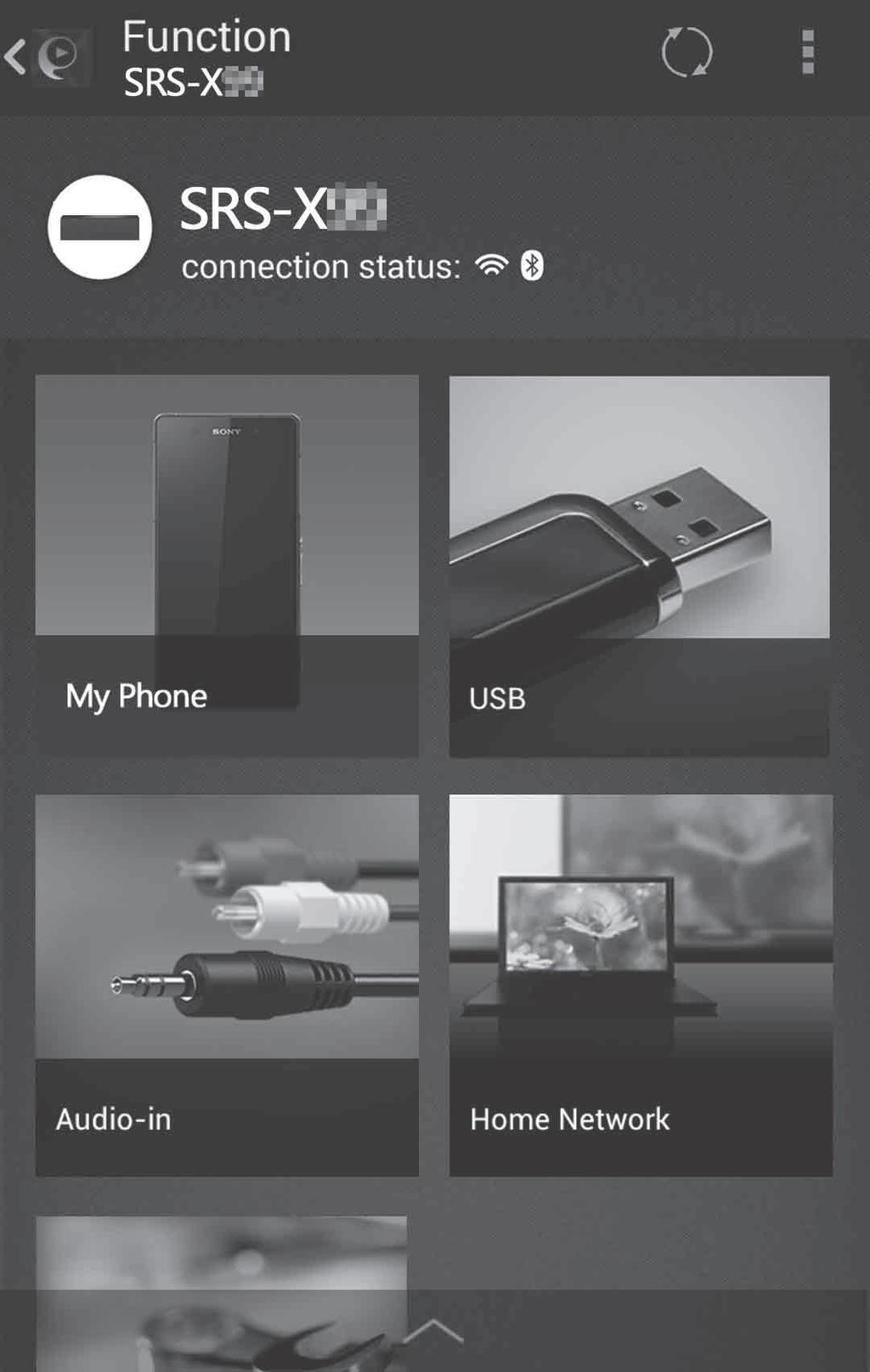Open the overflow menu
This screenshot has width=870, height=1372.
pyautogui.click(x=807, y=53)
